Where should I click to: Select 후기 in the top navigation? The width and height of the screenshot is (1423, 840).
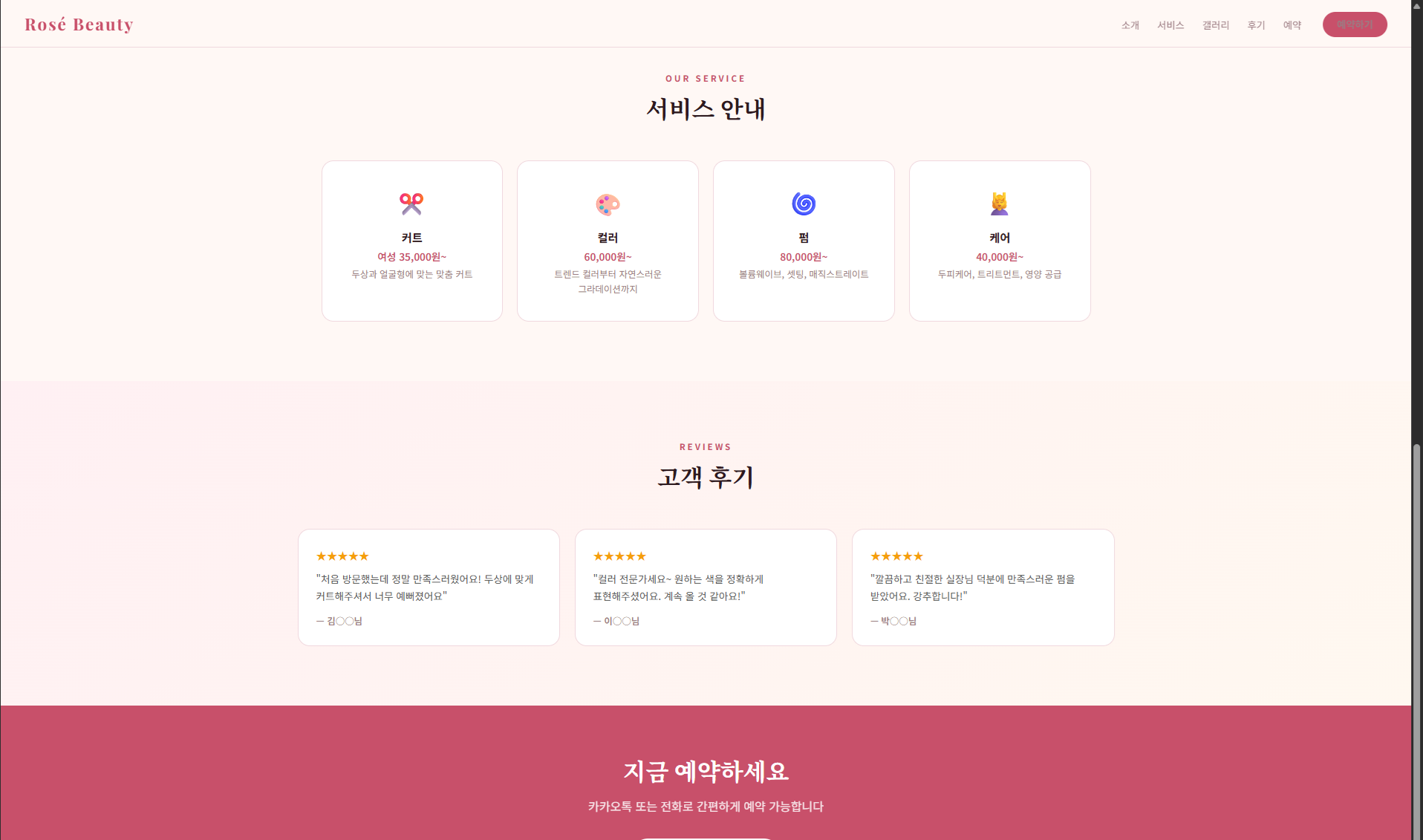[1256, 25]
